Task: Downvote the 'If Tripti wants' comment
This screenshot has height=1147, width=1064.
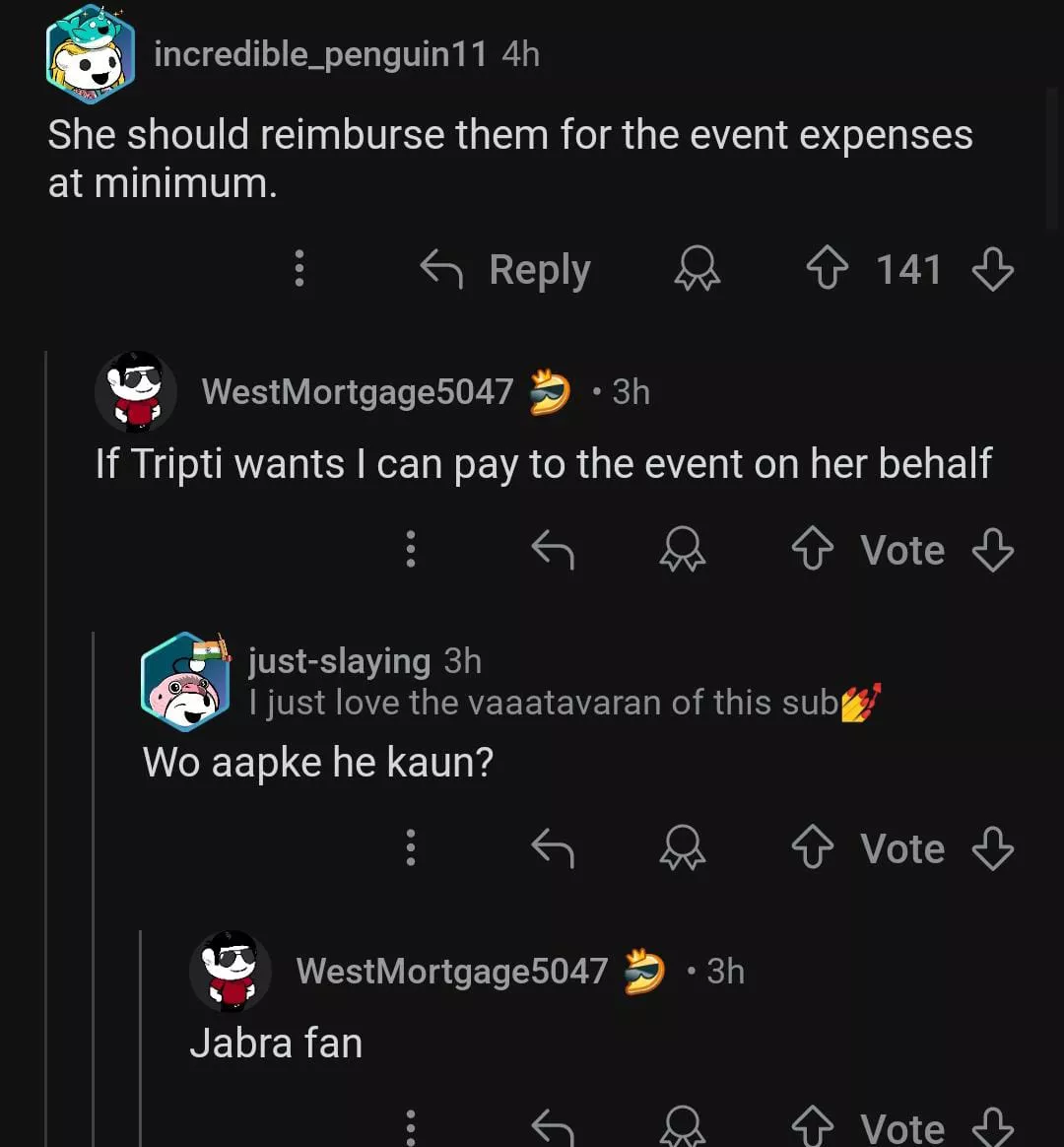Action: tap(991, 550)
